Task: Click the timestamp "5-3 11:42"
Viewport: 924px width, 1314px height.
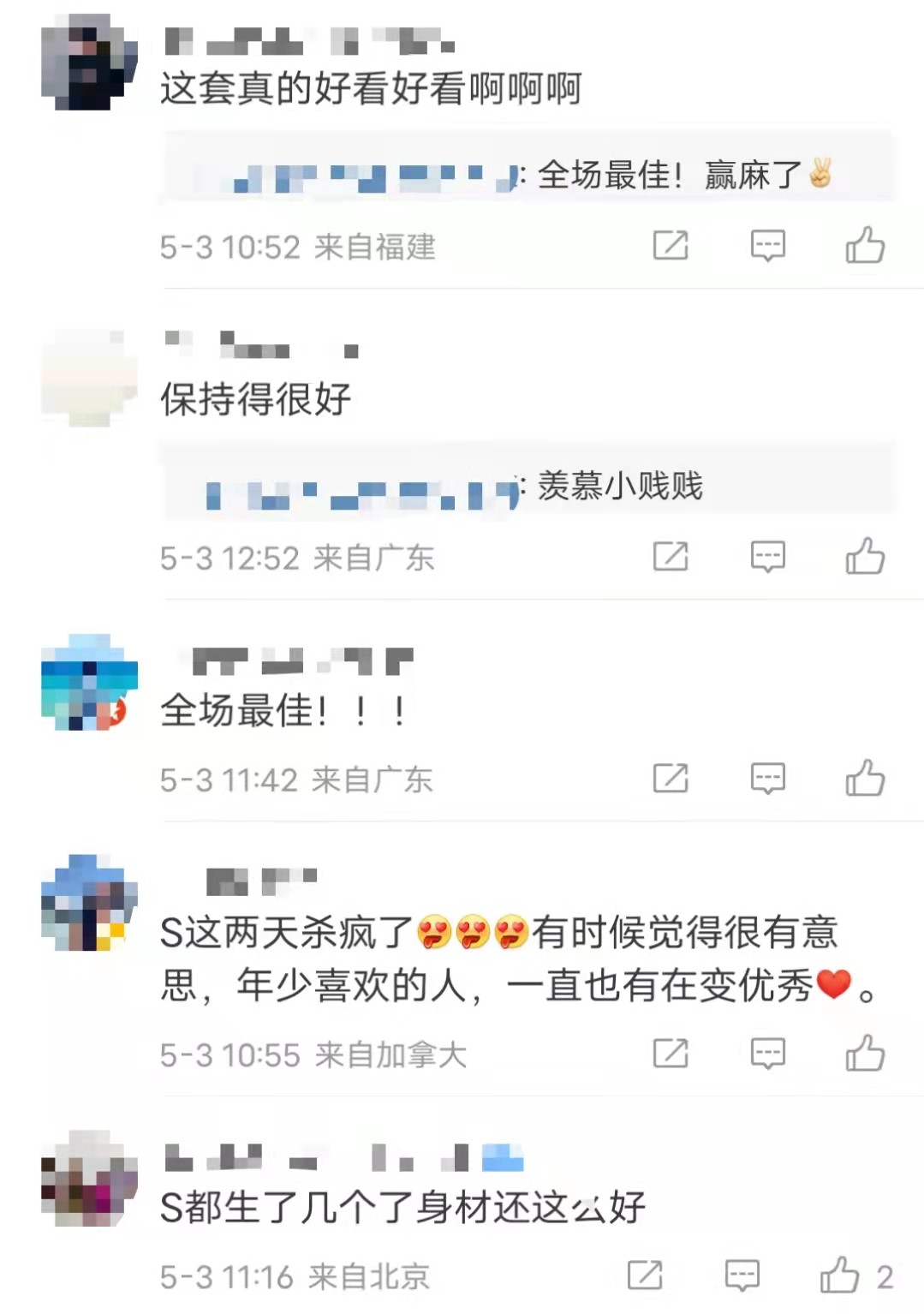Action: click(230, 779)
